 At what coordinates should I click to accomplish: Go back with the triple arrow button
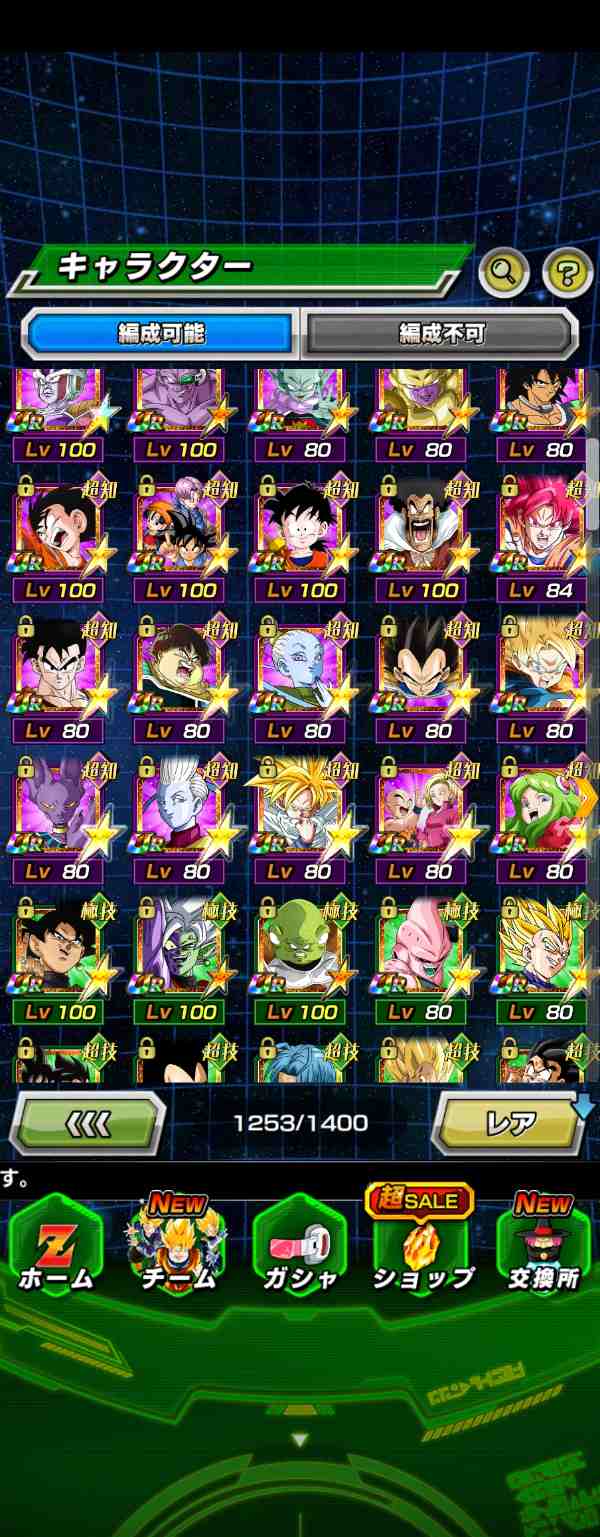[88, 1123]
